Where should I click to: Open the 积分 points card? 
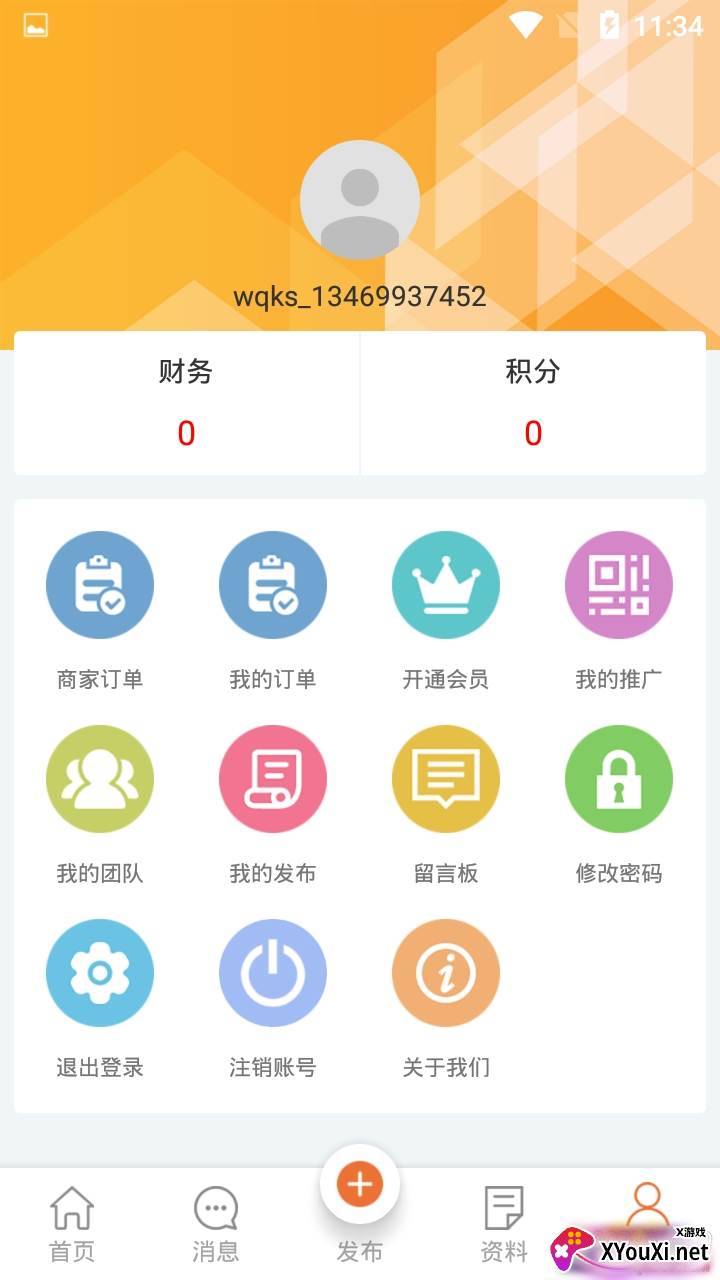click(x=532, y=403)
